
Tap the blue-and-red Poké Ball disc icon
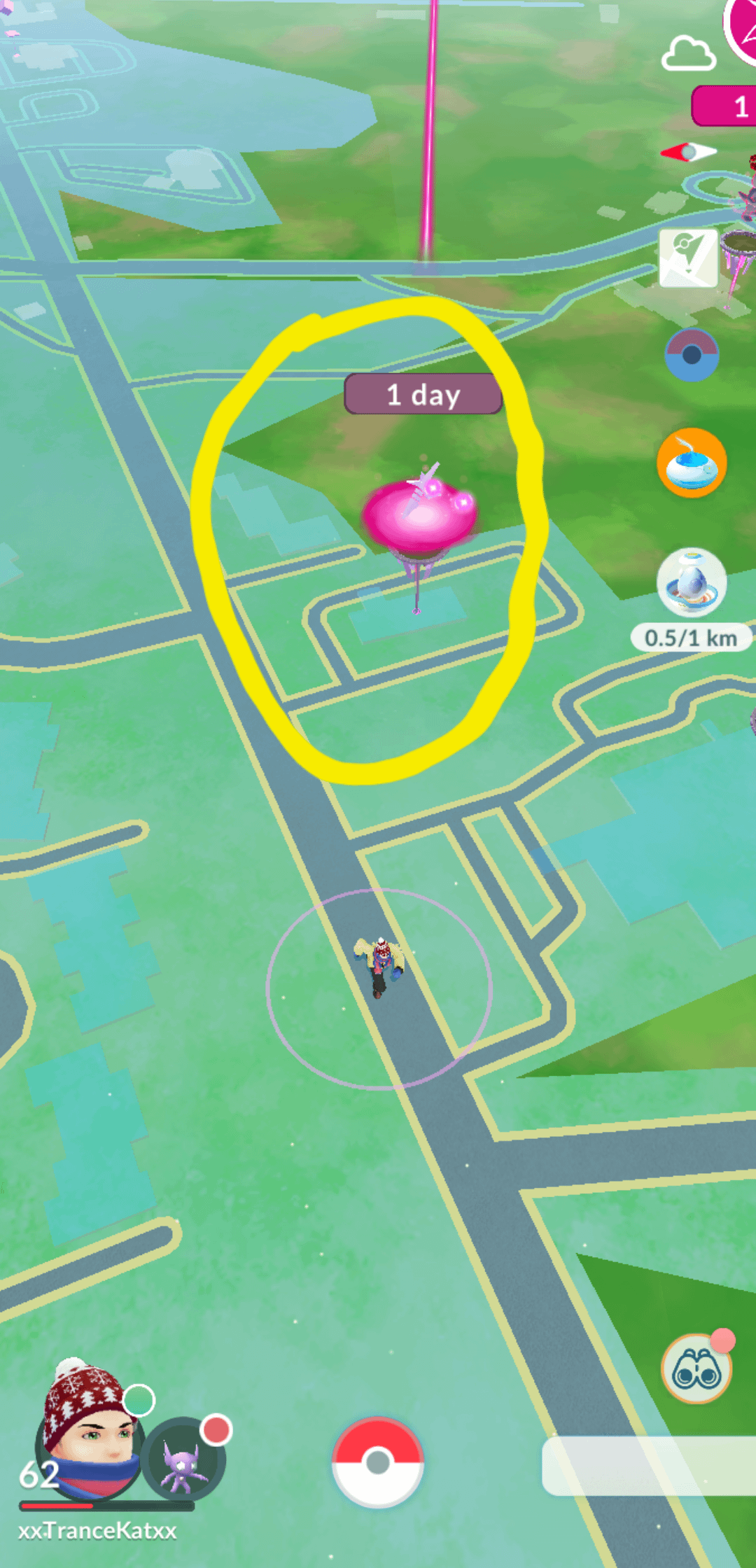(x=692, y=355)
